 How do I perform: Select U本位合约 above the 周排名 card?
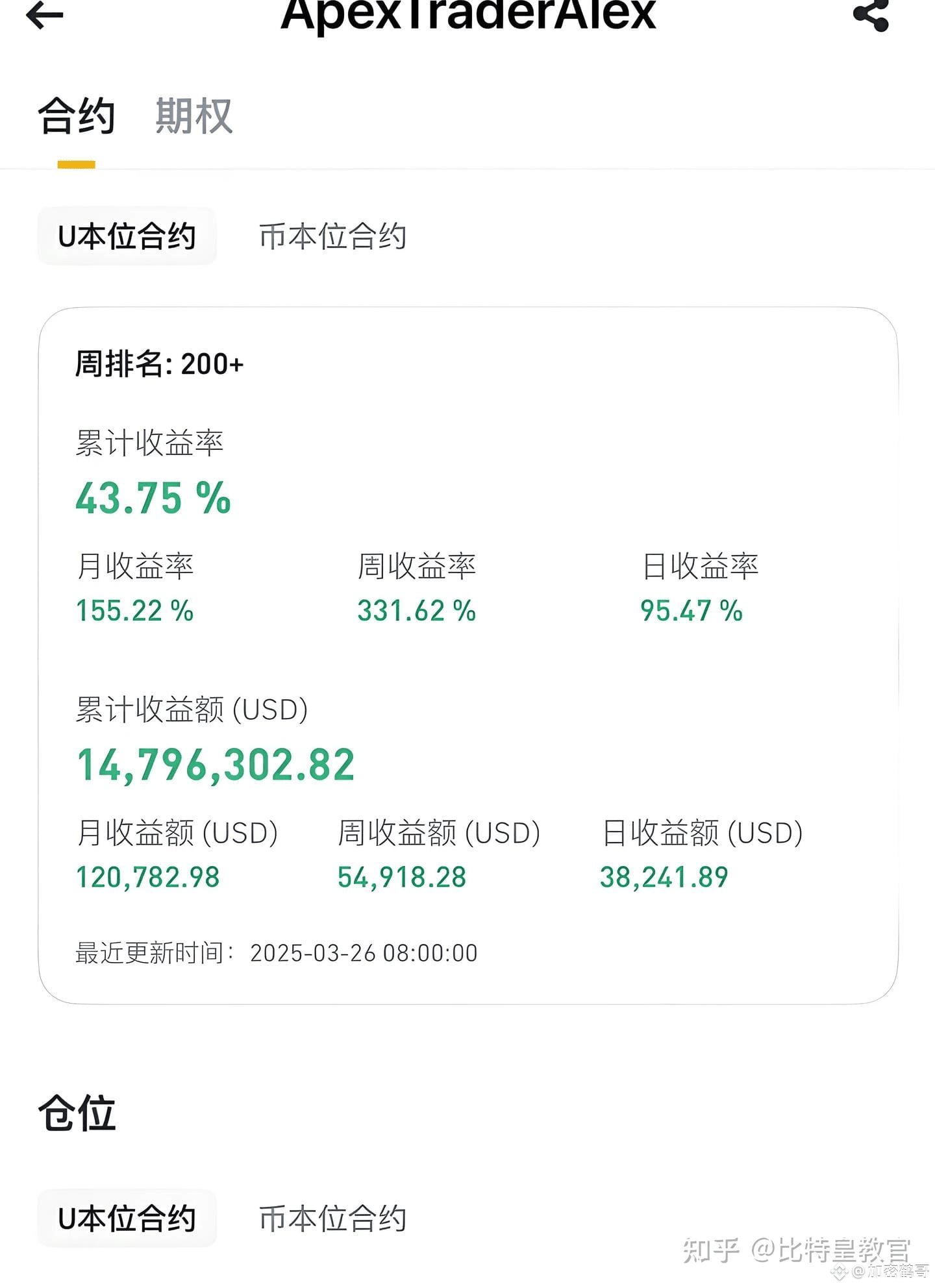click(x=127, y=236)
